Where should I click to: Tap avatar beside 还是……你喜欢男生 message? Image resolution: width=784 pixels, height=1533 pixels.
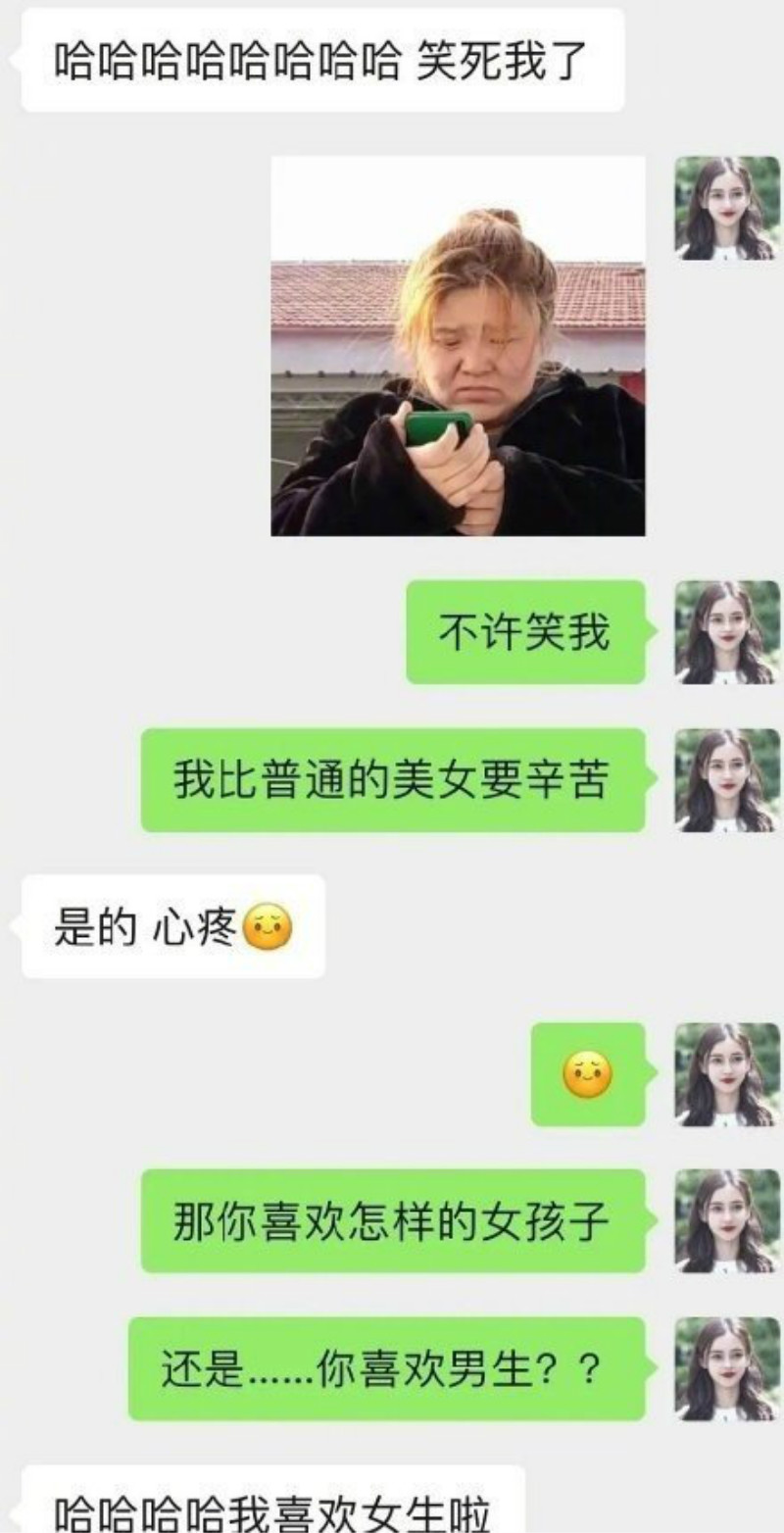click(x=726, y=1368)
